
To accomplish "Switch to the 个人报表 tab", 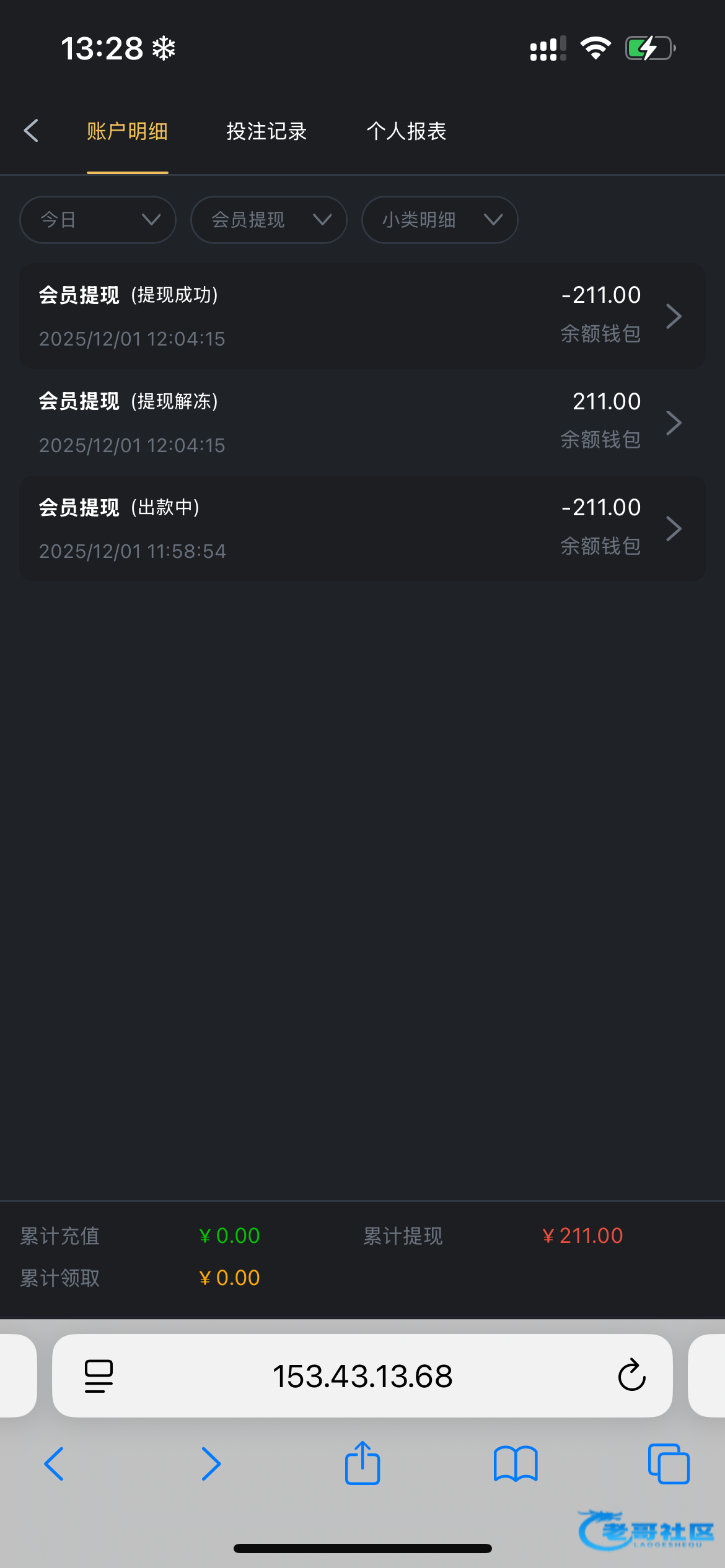I will [406, 131].
